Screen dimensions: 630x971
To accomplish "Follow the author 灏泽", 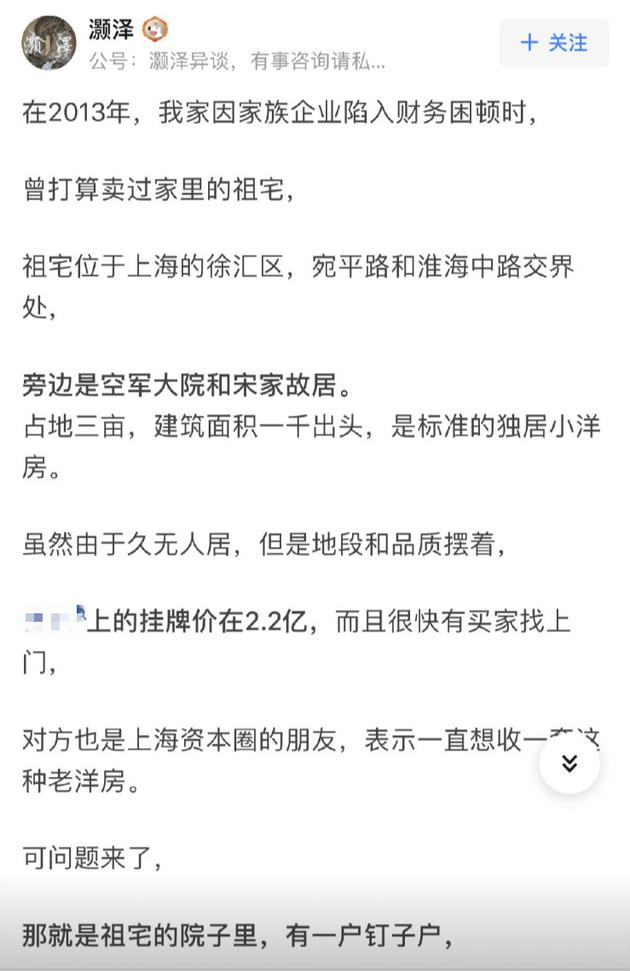I will pyautogui.click(x=554, y=43).
